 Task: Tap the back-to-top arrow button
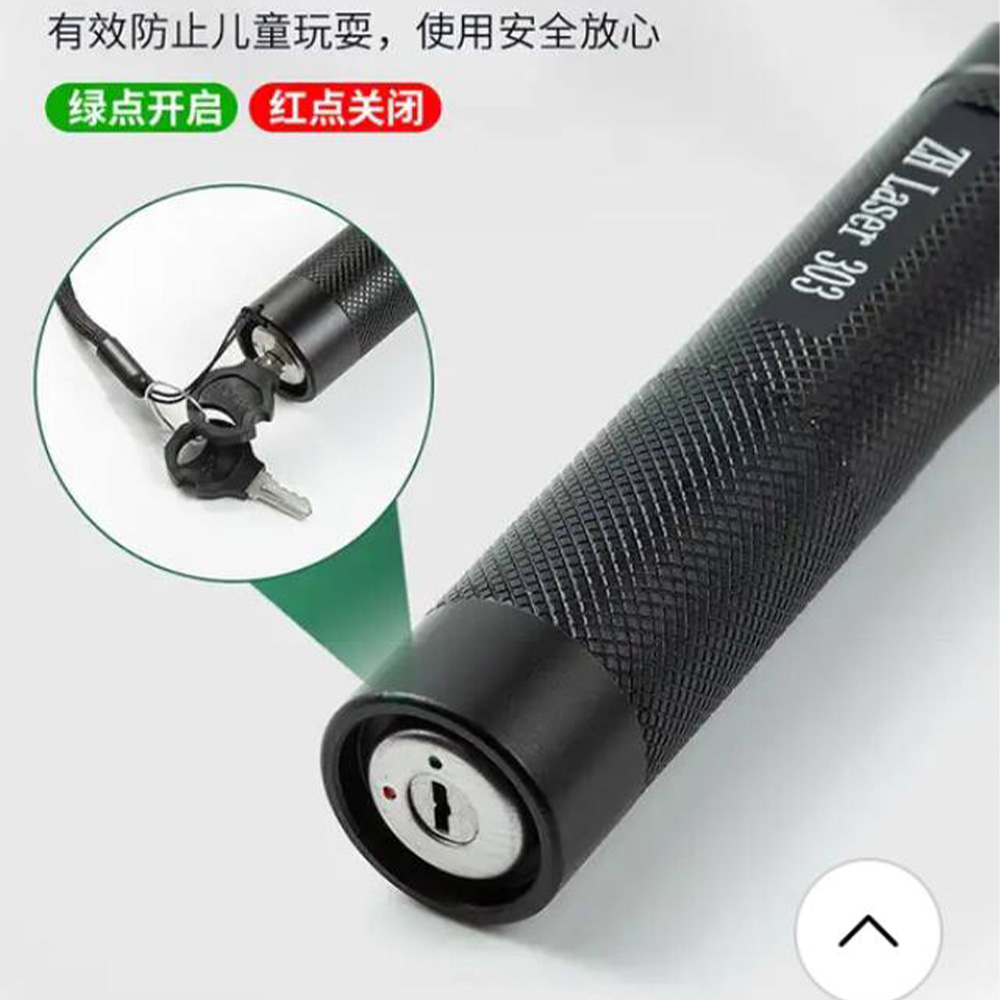pyautogui.click(x=868, y=932)
